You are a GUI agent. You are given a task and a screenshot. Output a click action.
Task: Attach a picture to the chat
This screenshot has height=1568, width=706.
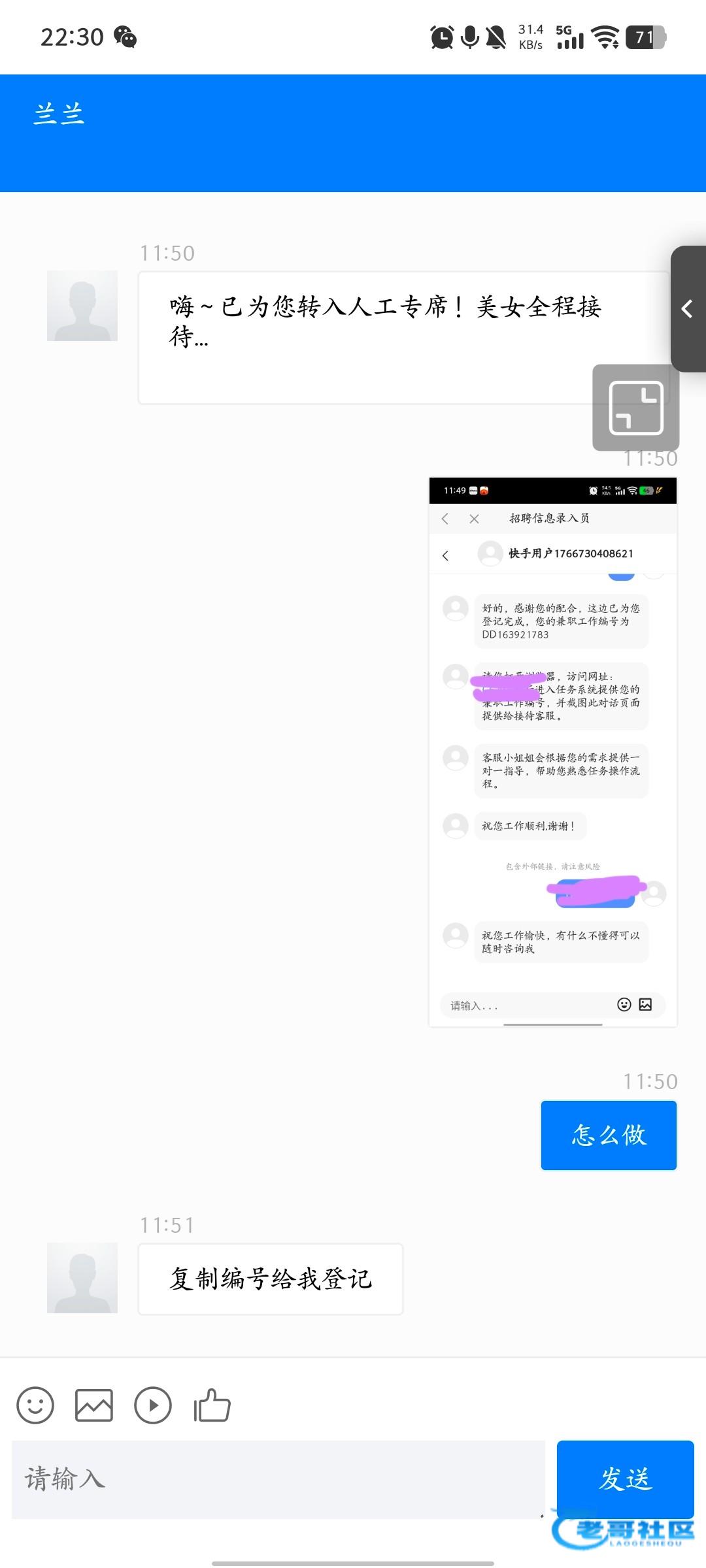[x=94, y=1405]
